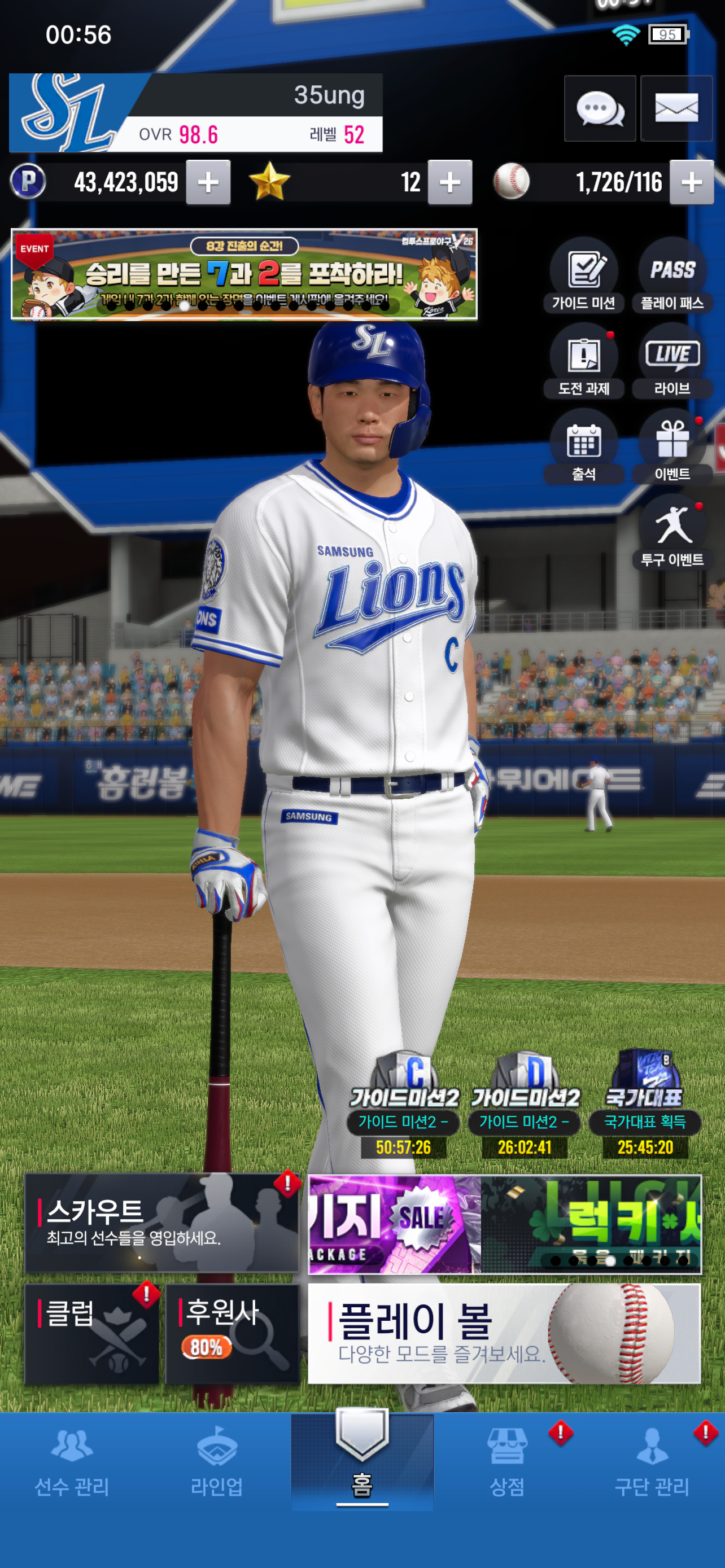Open the 7과 2 event banner

click(x=243, y=274)
